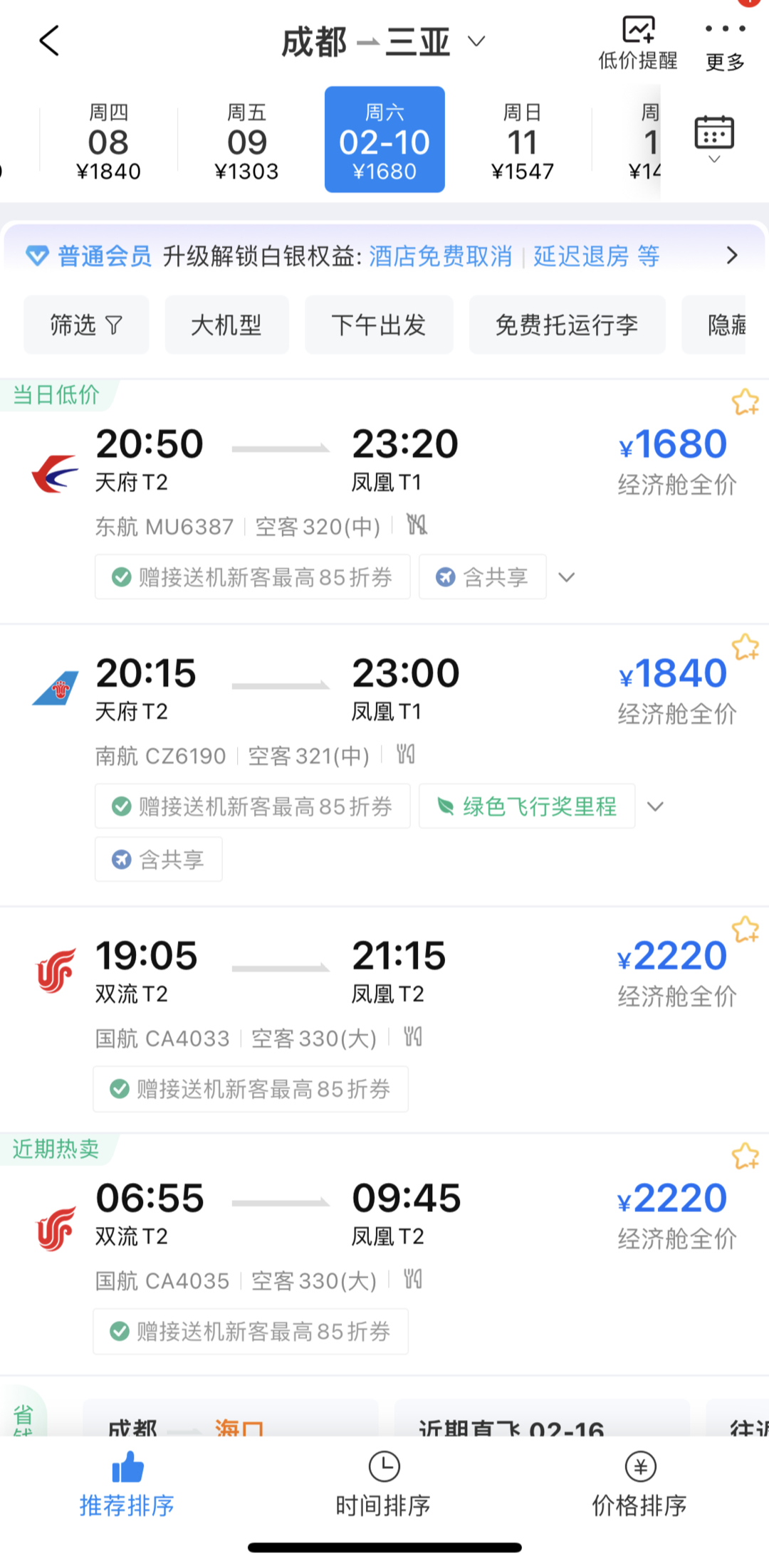769x1568 pixels.
Task: Filter flights by 大机型
Action: (226, 325)
